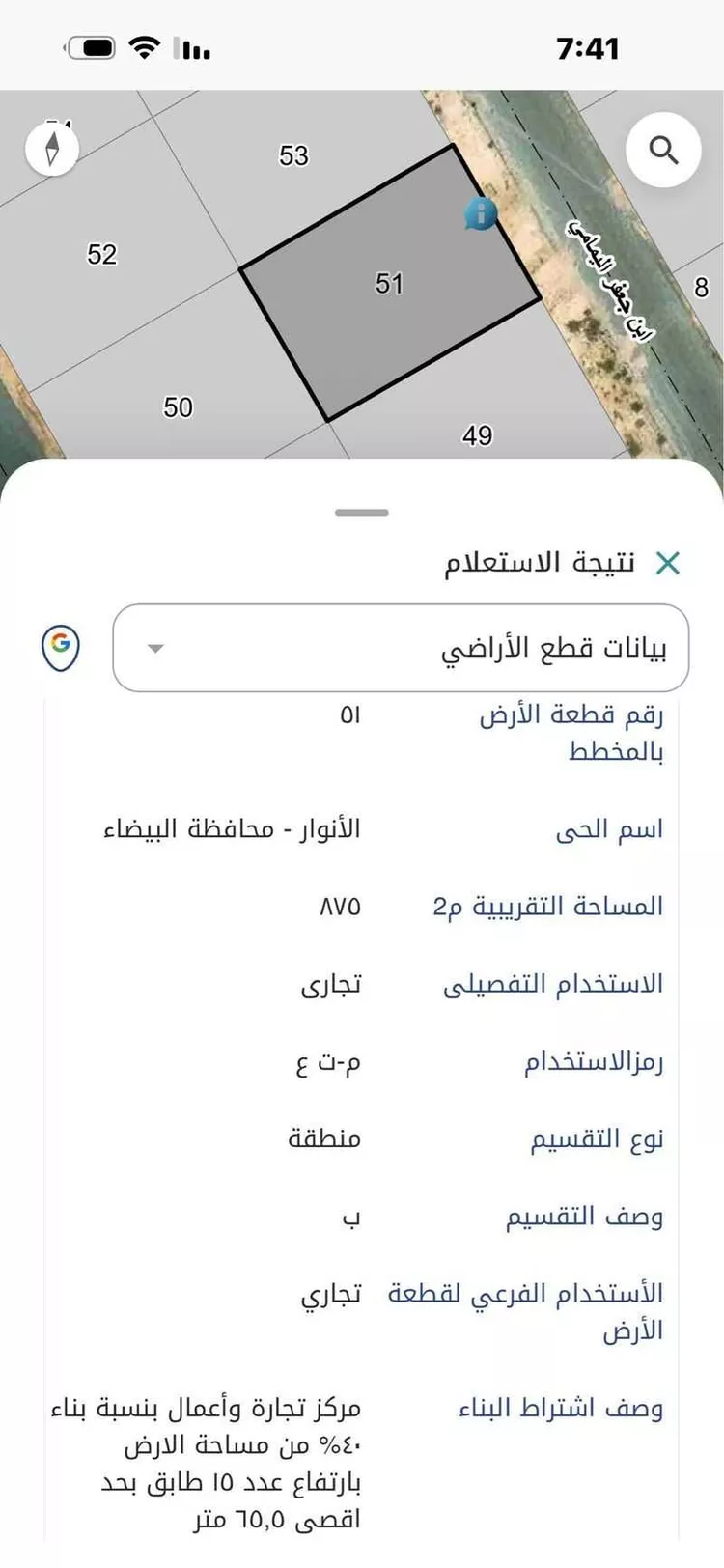Screen dimensions: 724x1568
Task: Select parcel 51 on the map
Action: [x=388, y=285]
